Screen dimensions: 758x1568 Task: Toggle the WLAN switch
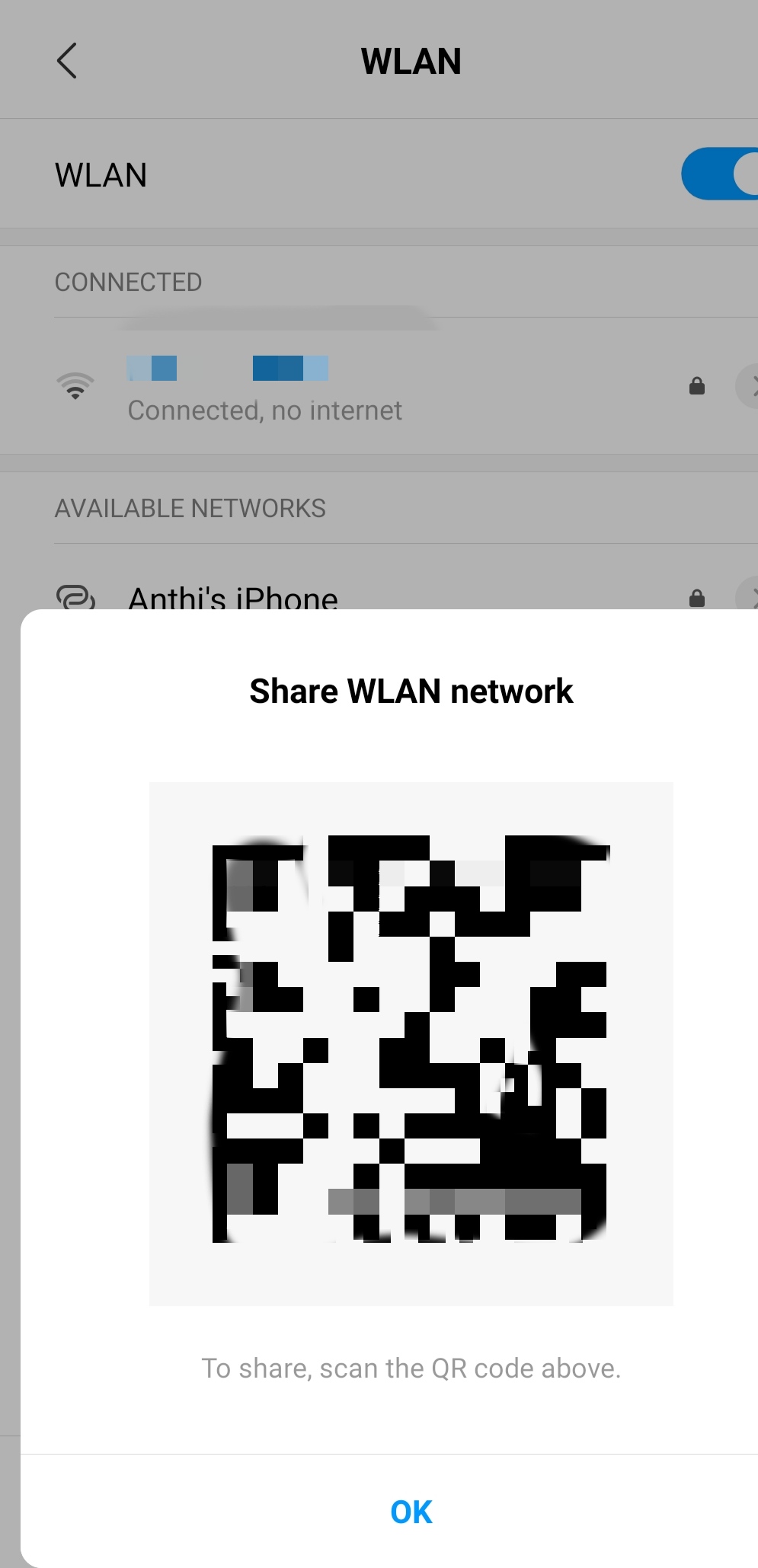[719, 174]
